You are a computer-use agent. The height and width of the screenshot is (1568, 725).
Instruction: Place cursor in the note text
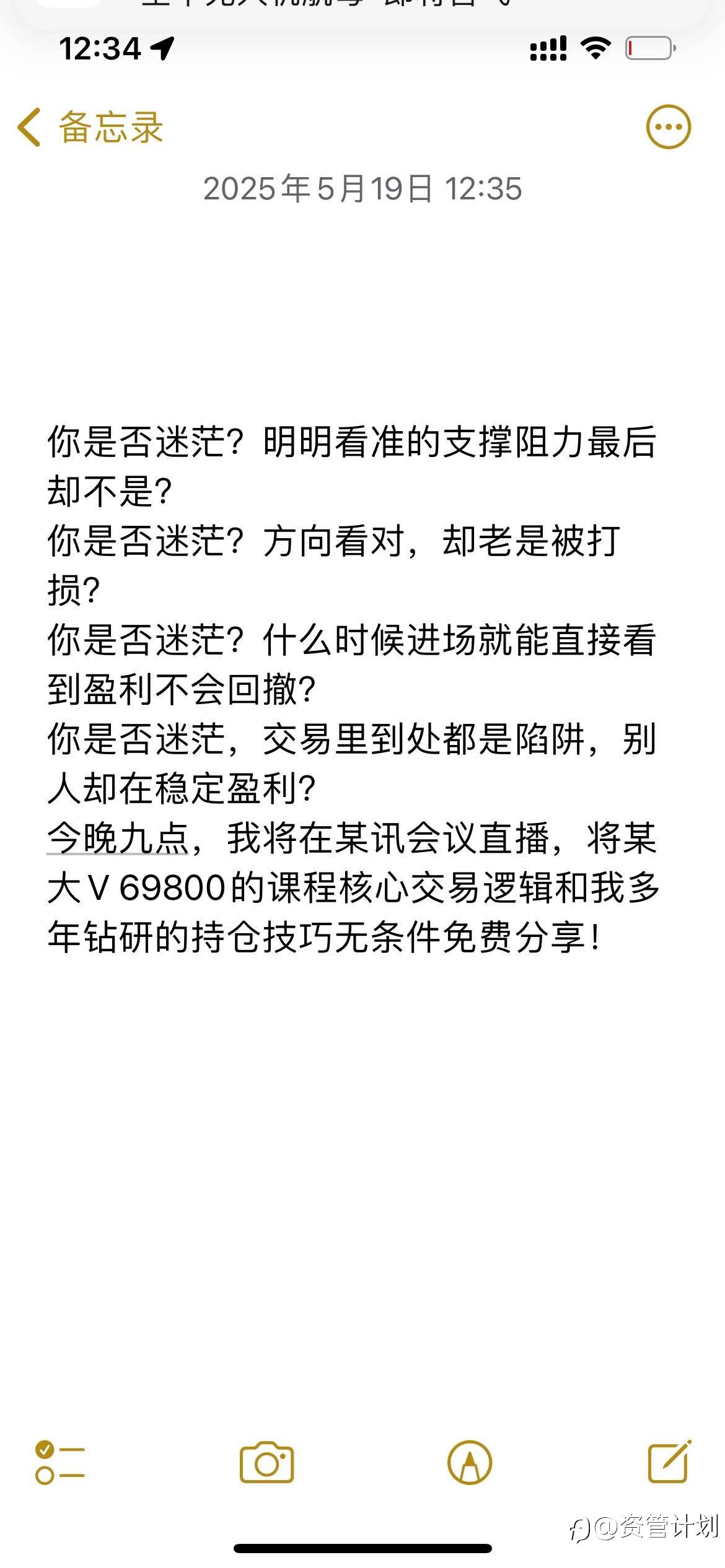pyautogui.click(x=353, y=689)
